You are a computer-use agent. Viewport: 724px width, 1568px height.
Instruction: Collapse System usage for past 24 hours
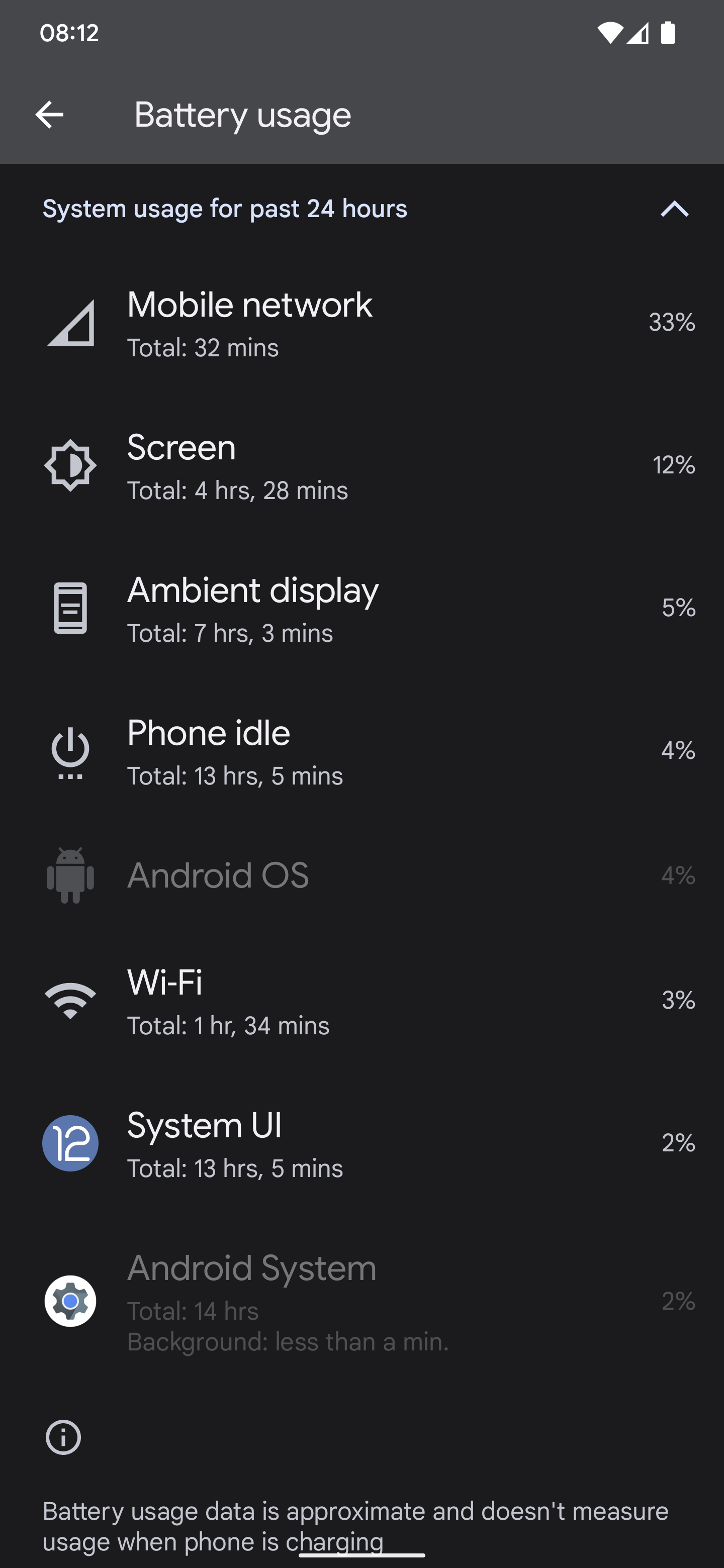[673, 209]
